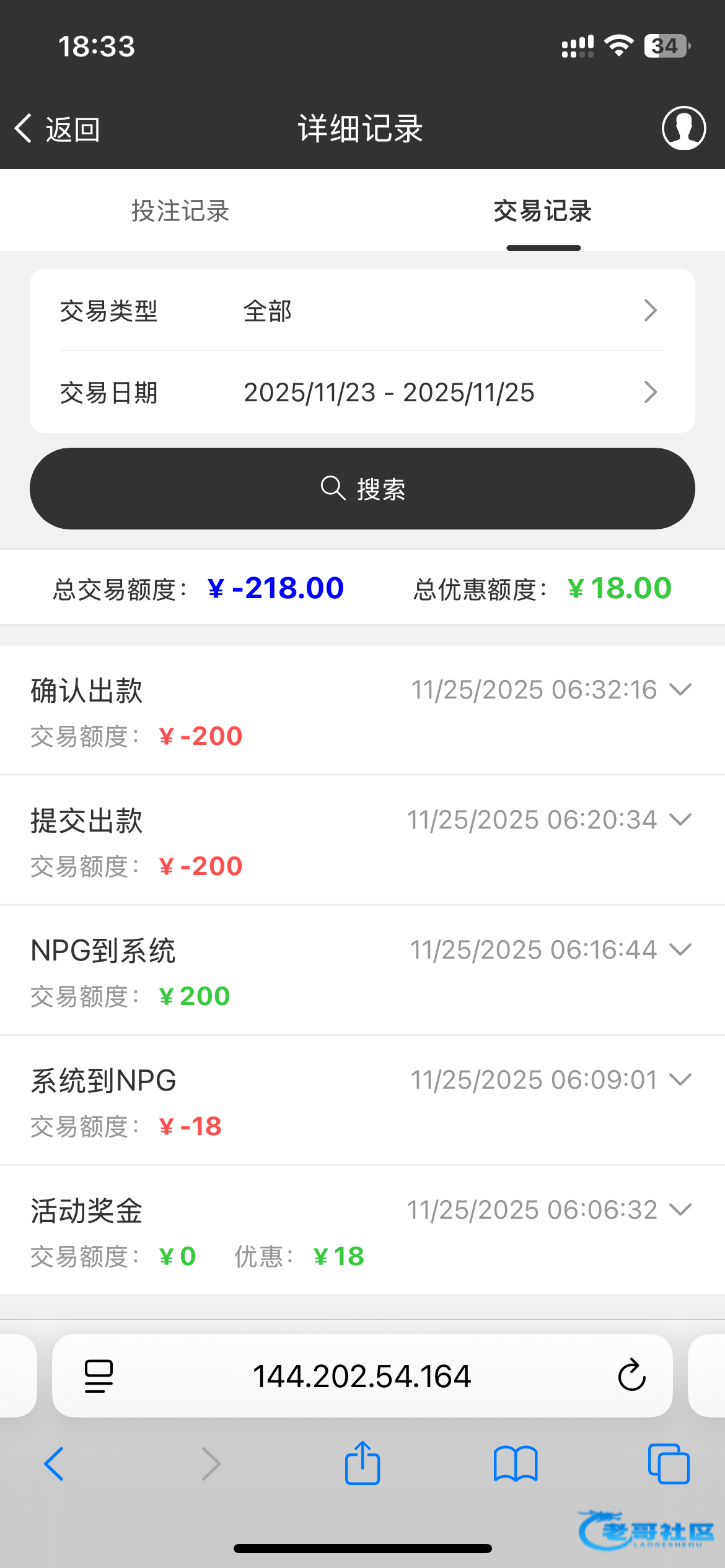This screenshot has height=1568, width=725.
Task: Select the 交易记录 tab
Action: (543, 211)
